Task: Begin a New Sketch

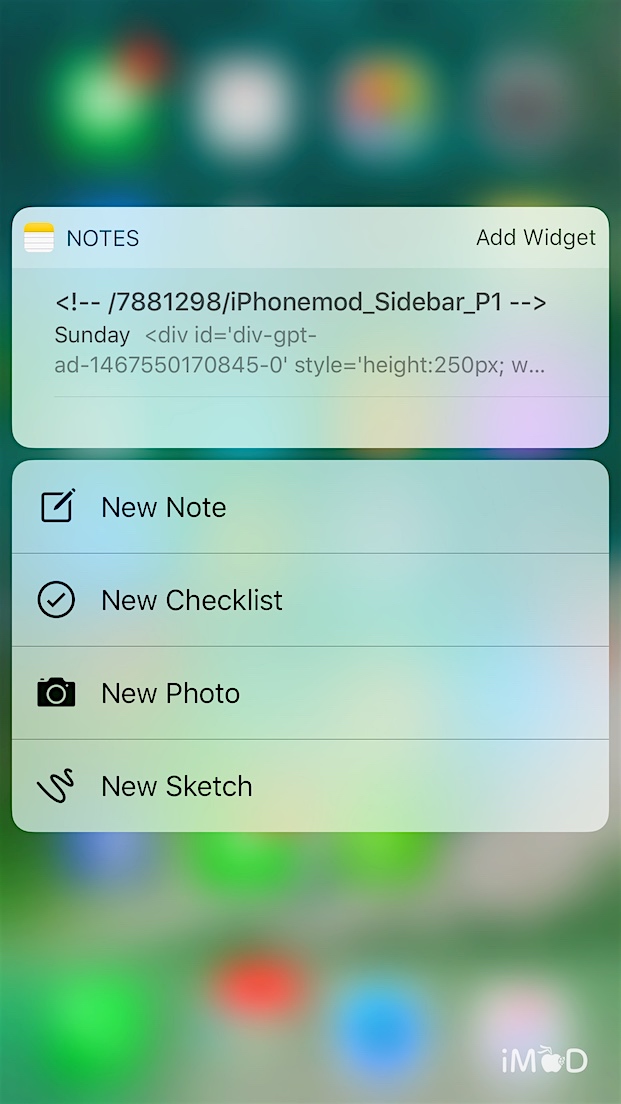Action: [310, 786]
